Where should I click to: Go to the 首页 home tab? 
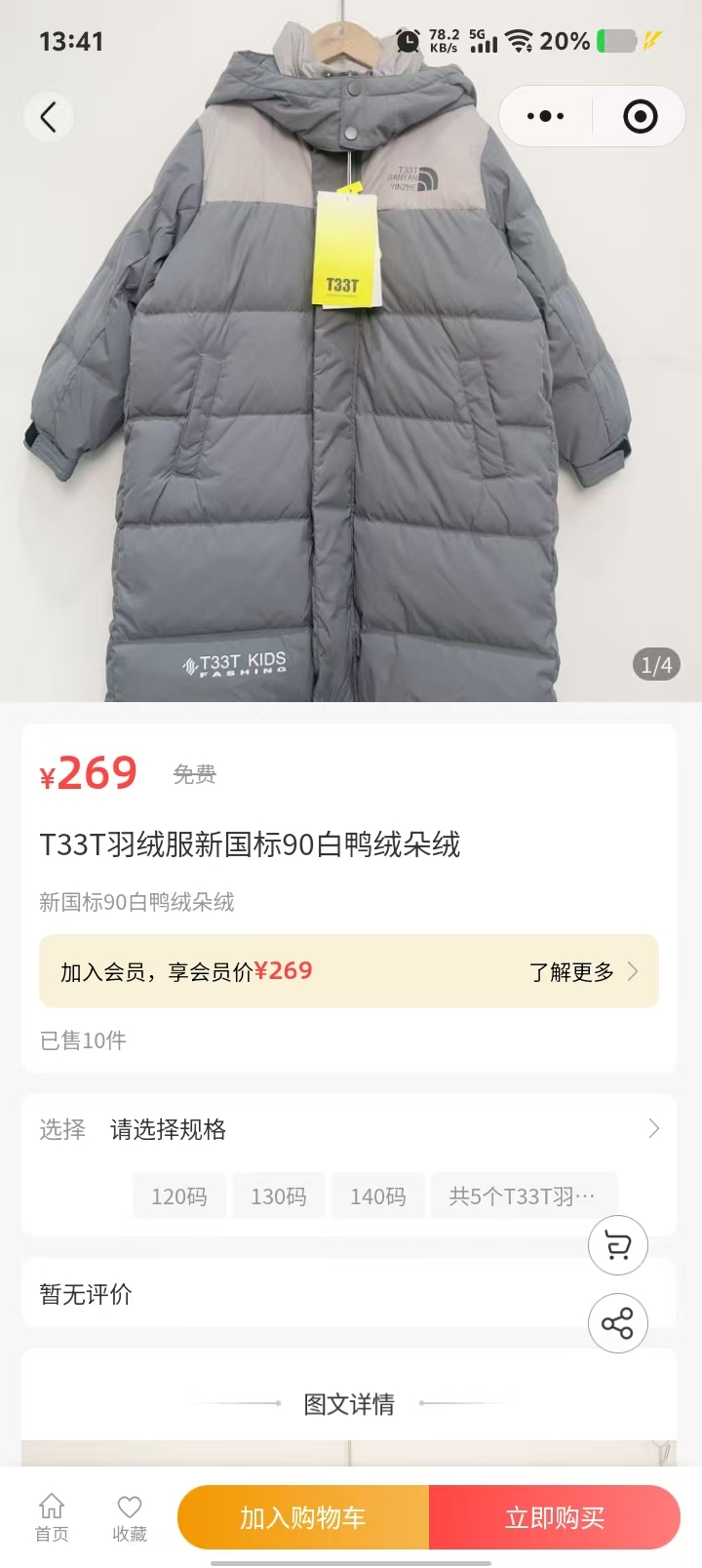pyautogui.click(x=52, y=1517)
